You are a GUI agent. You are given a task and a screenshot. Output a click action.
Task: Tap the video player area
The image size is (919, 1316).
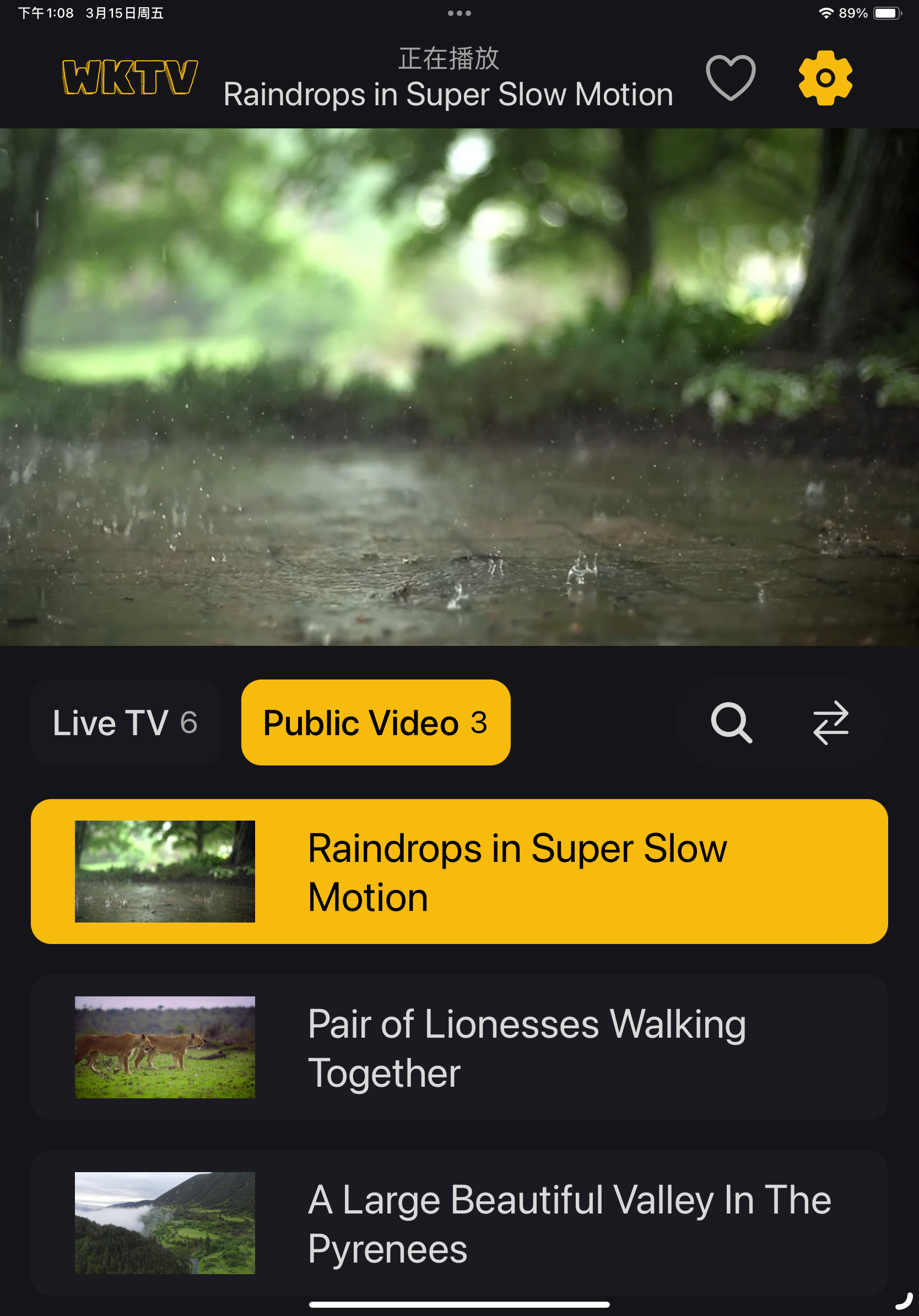coord(459,387)
